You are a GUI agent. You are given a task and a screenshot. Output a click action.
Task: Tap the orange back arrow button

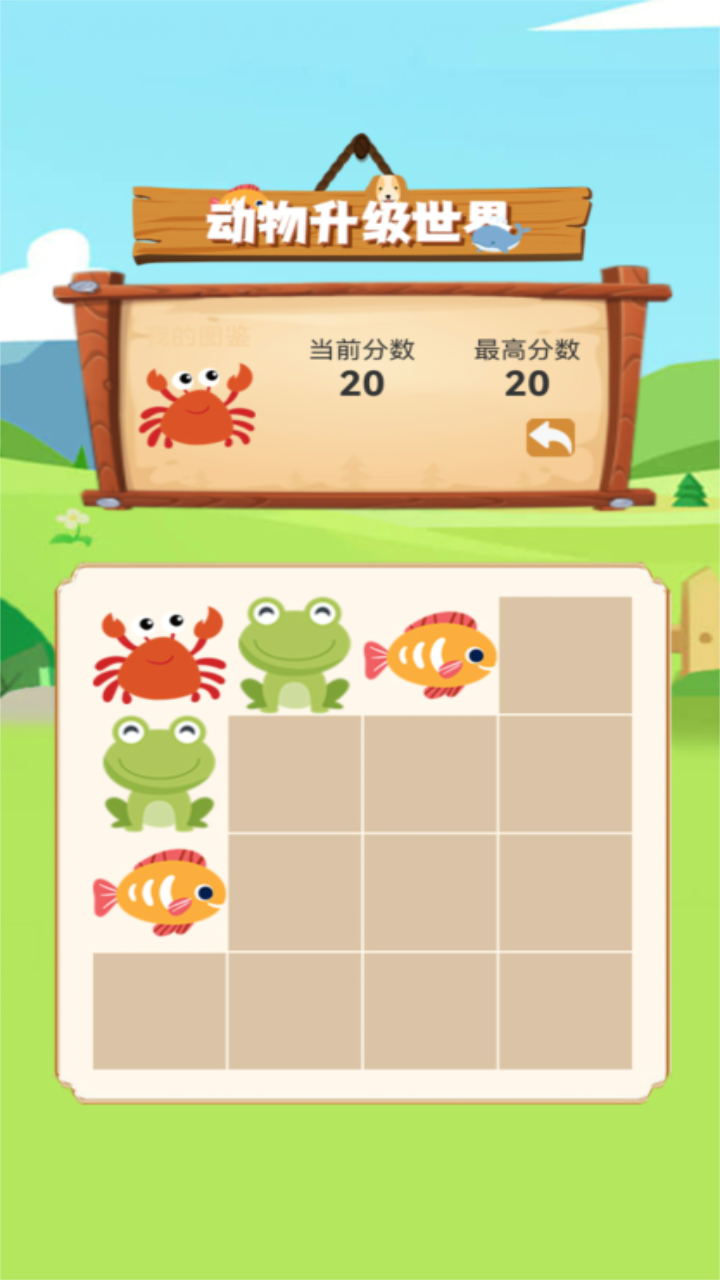(x=550, y=438)
